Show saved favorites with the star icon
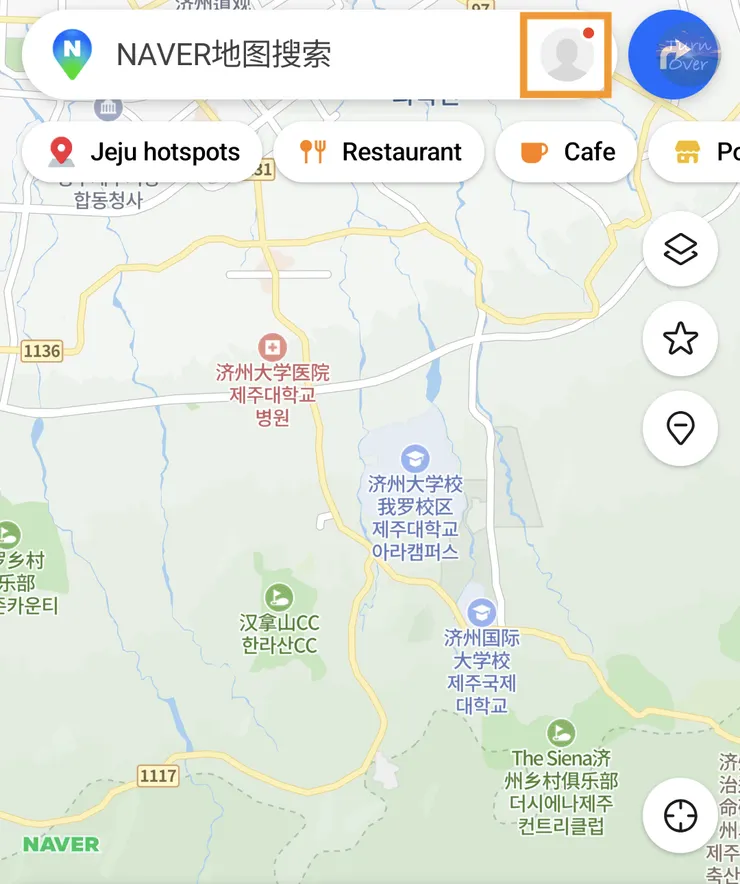Viewport: 740px width, 884px height. 680,339
